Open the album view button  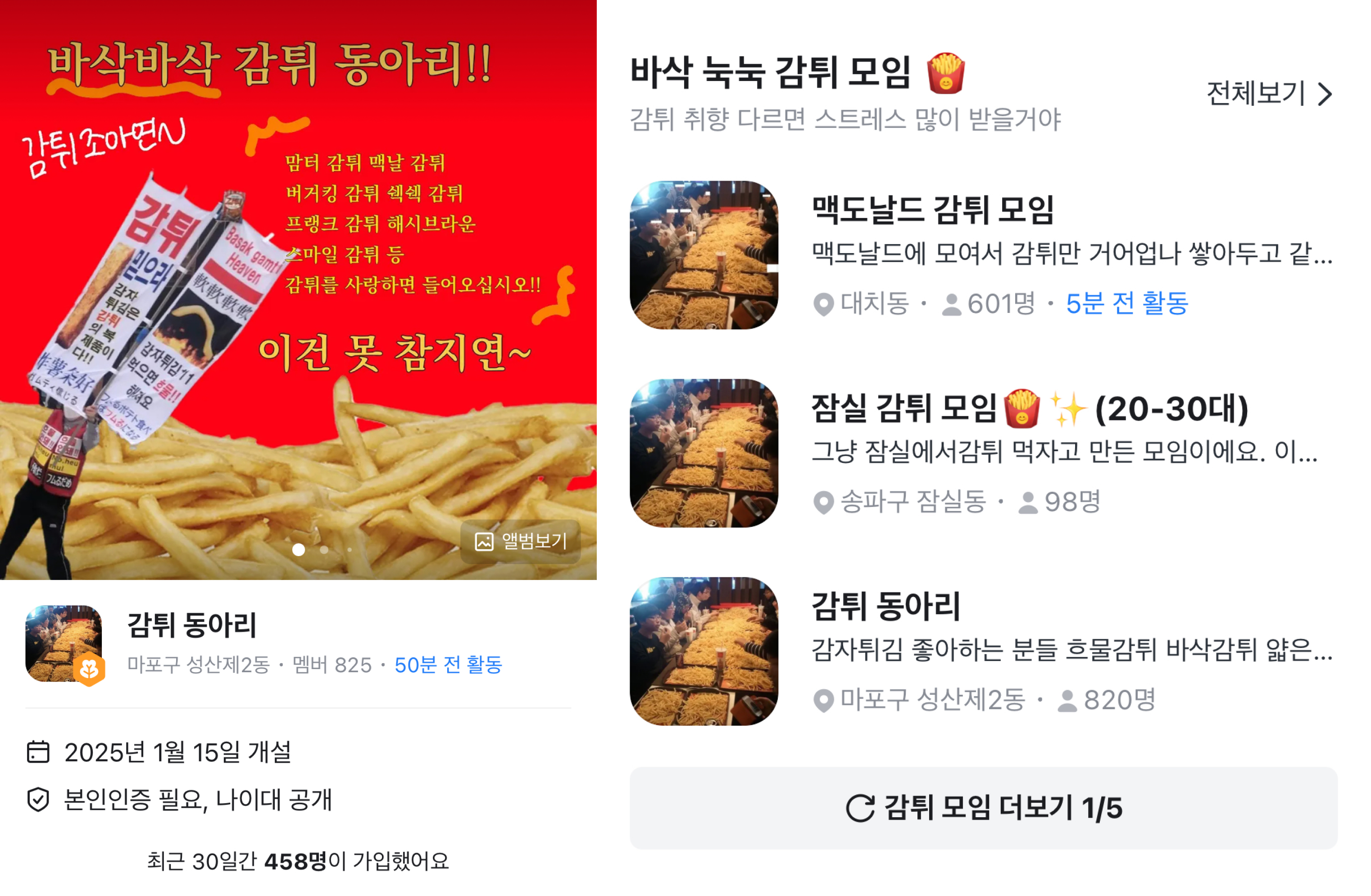(x=520, y=541)
